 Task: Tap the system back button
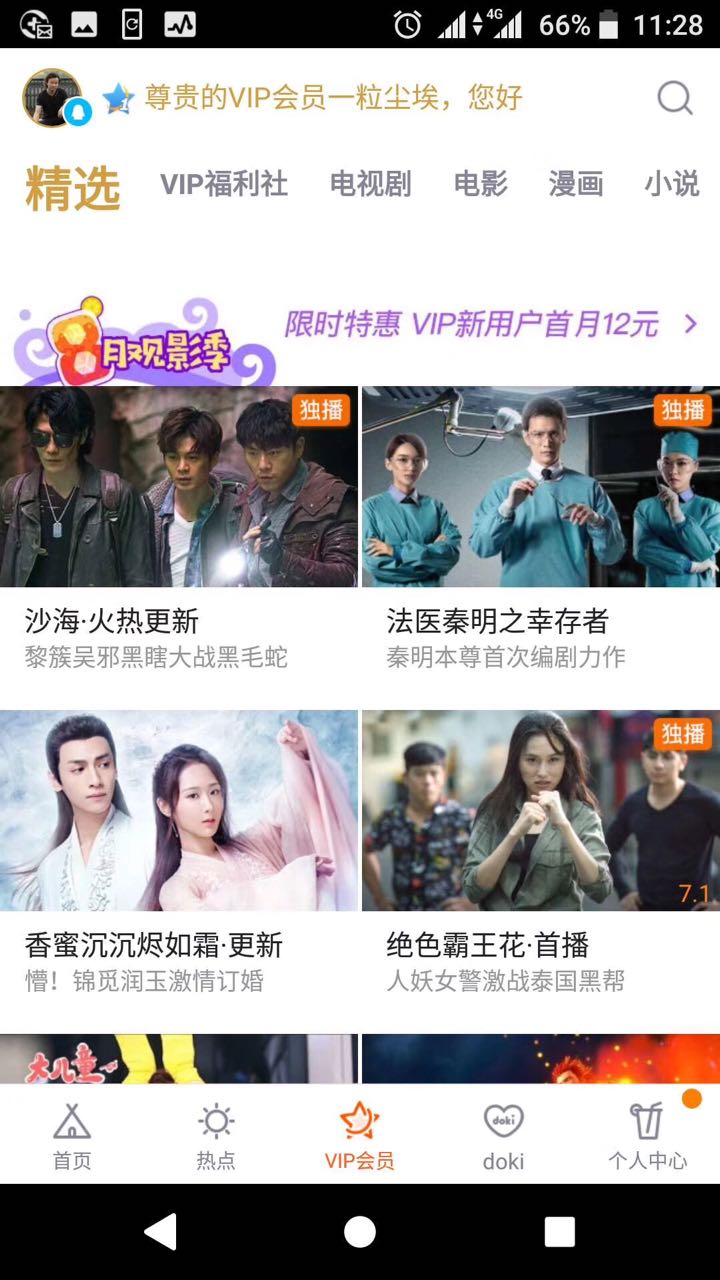(x=160, y=1232)
